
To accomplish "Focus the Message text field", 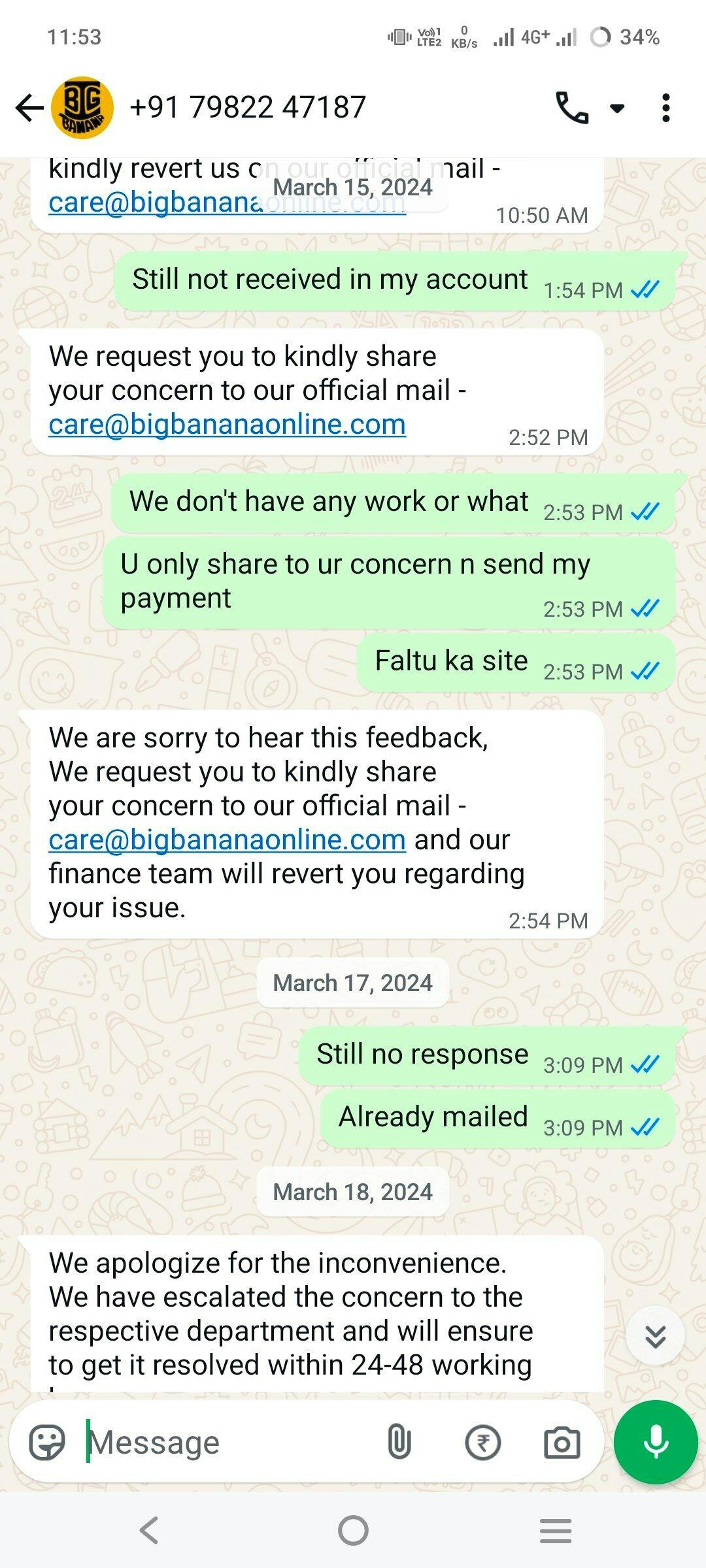I will 229,1442.
